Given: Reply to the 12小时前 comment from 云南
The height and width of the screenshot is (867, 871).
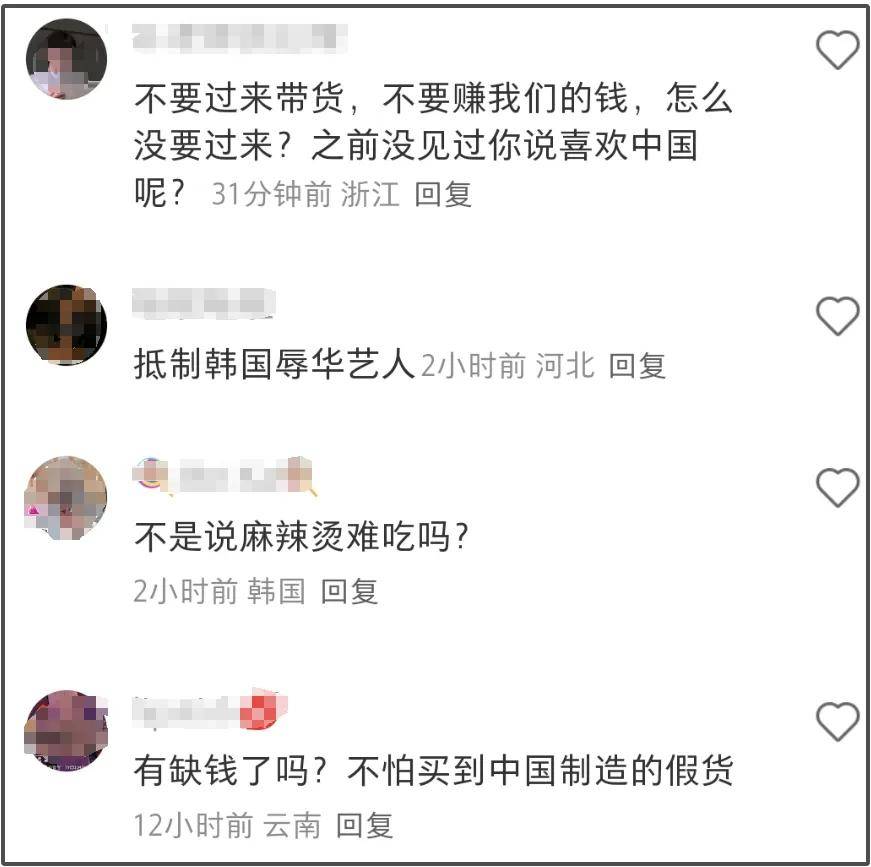Looking at the screenshot, I should (x=364, y=825).
